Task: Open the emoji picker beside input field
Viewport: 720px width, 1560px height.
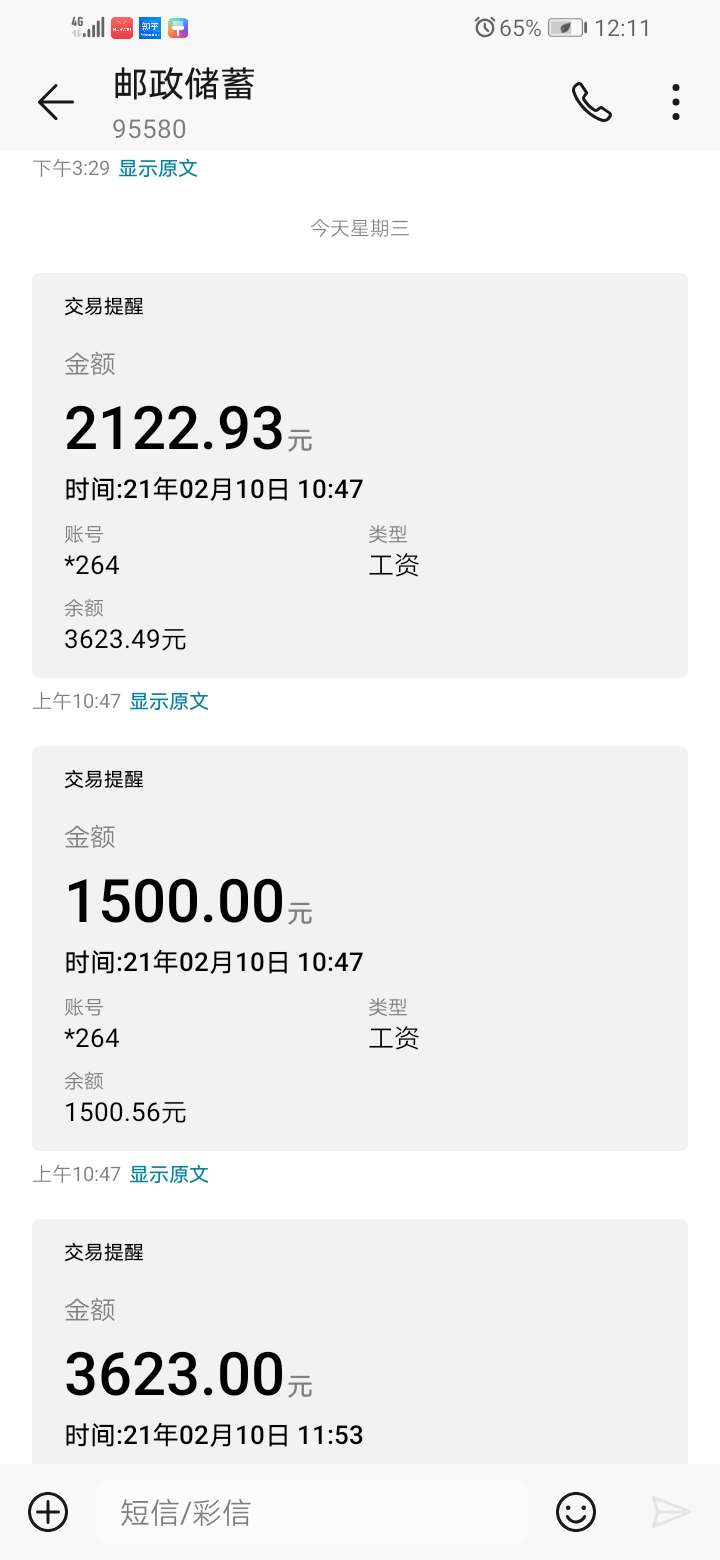Action: tap(575, 1513)
